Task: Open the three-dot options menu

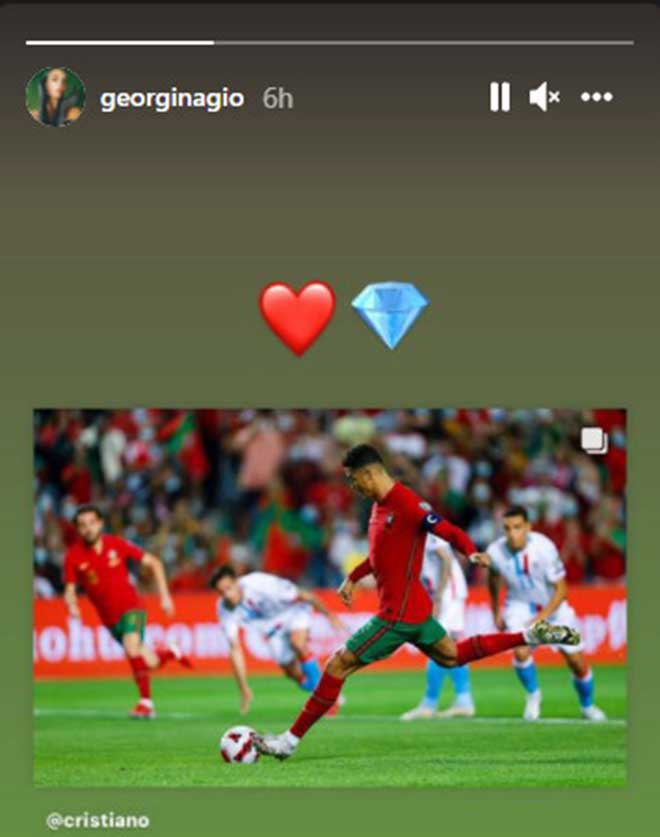Action: (x=596, y=97)
